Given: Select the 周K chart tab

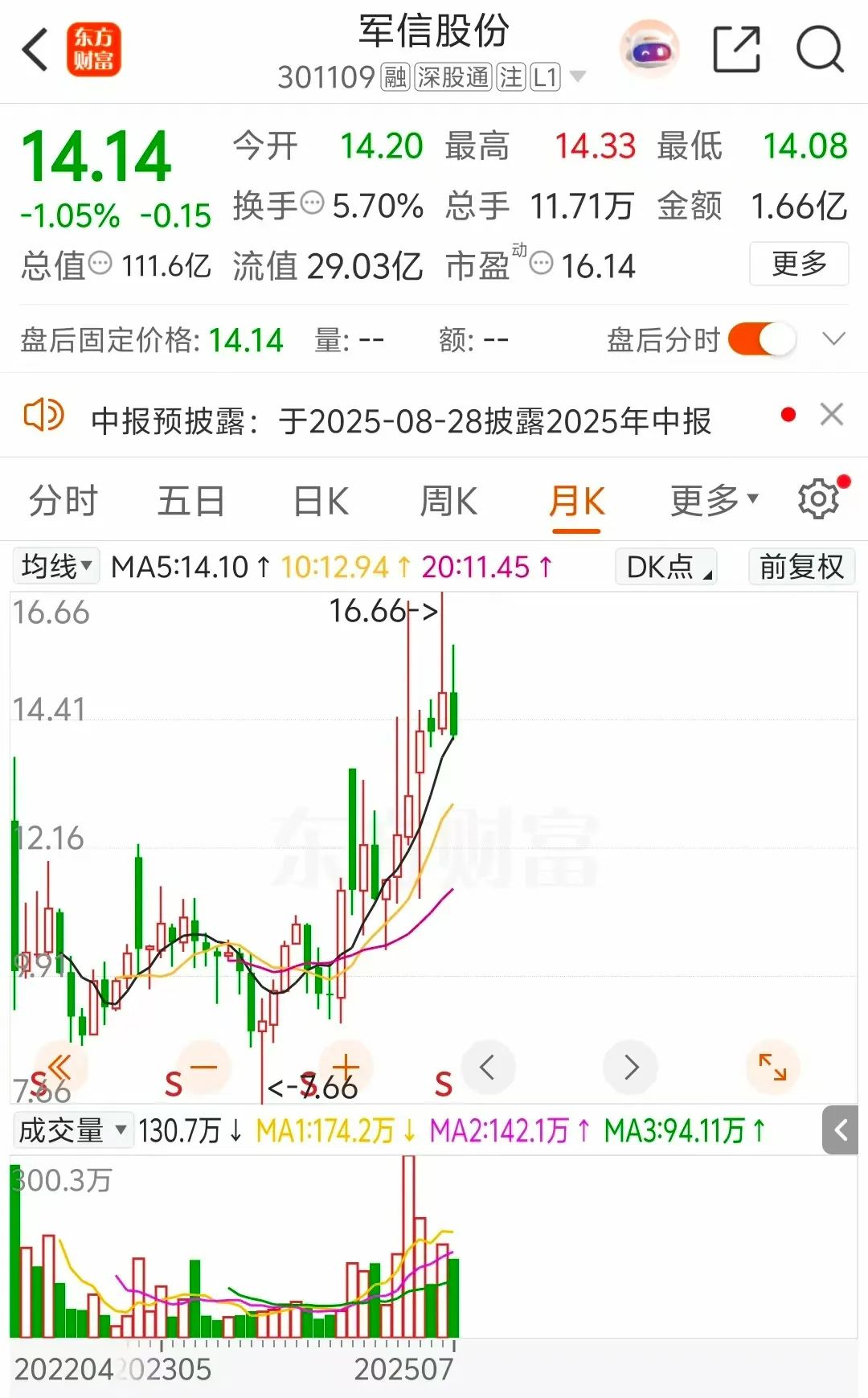Looking at the screenshot, I should tap(448, 501).
